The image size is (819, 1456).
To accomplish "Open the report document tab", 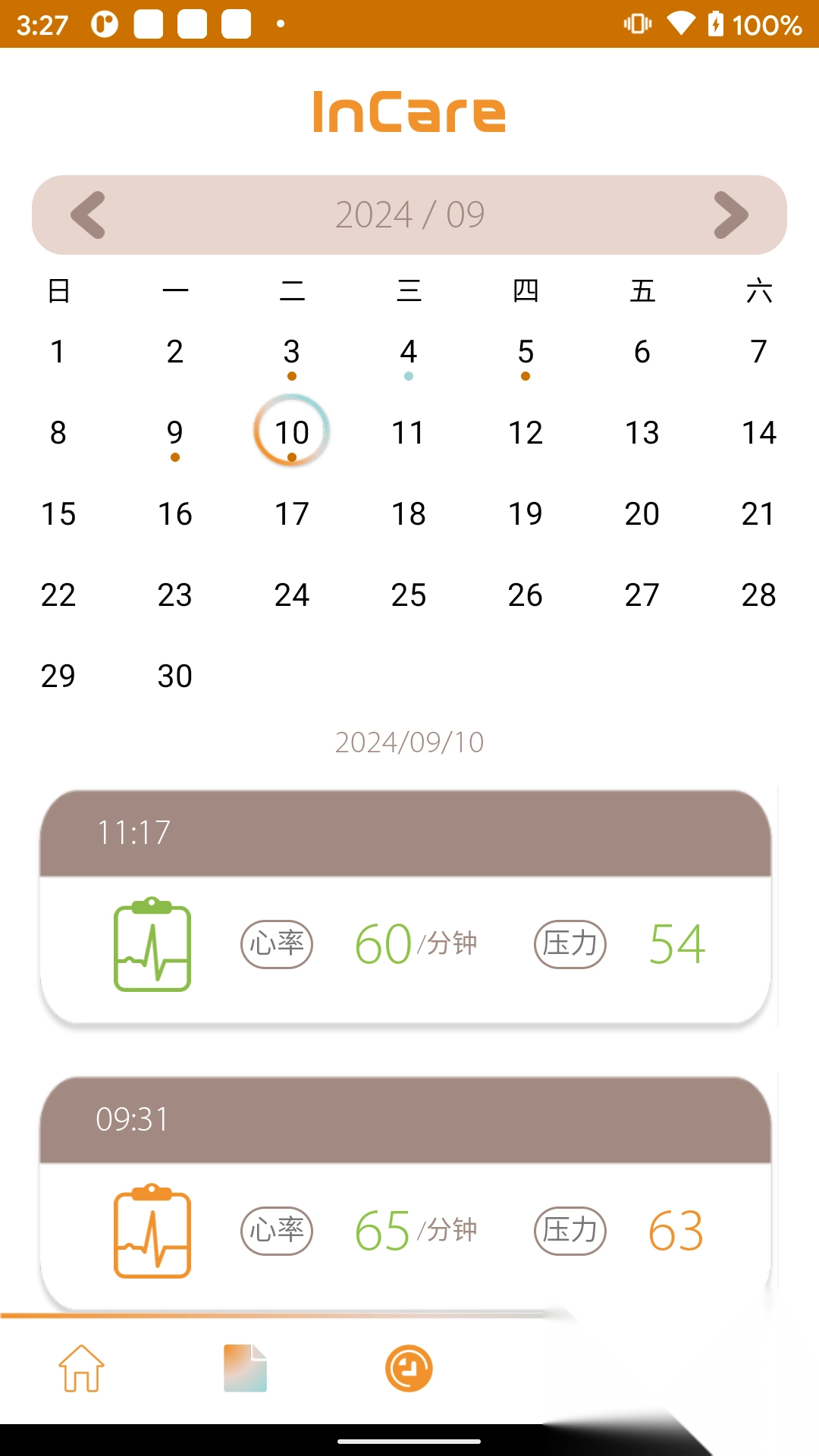I will (245, 1369).
